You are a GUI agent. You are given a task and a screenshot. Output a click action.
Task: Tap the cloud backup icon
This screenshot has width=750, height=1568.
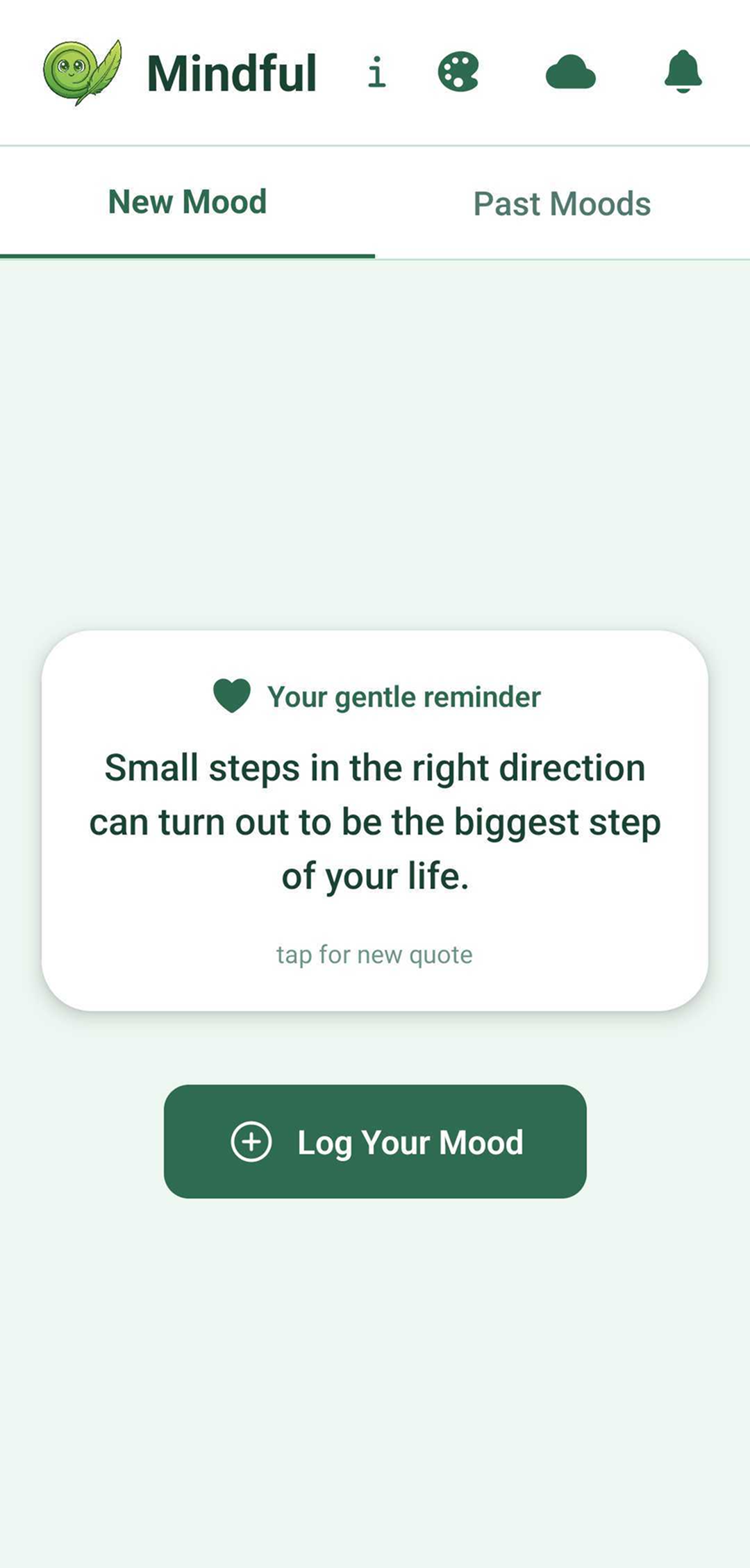(570, 72)
